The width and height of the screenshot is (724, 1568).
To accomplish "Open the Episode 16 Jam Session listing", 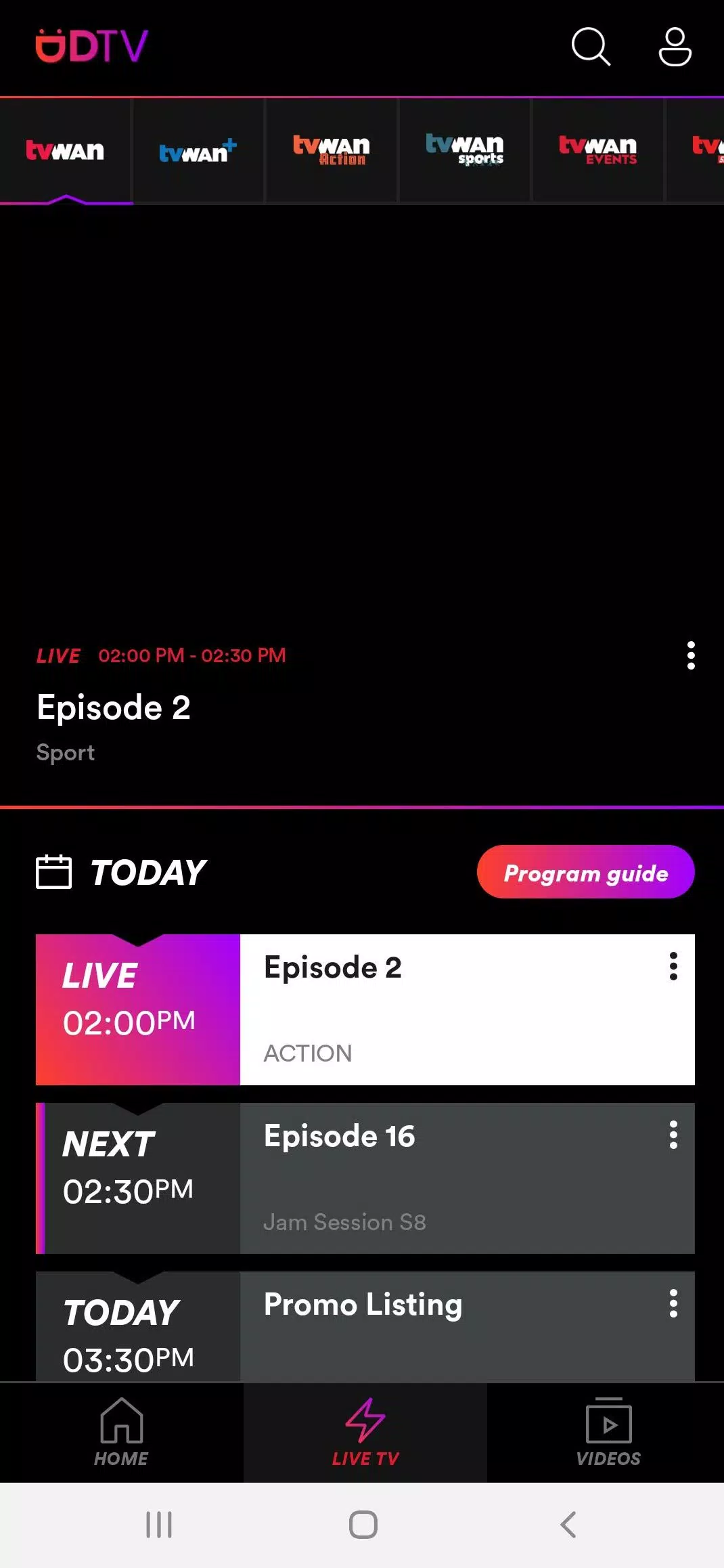I will pyautogui.click(x=406, y=1178).
